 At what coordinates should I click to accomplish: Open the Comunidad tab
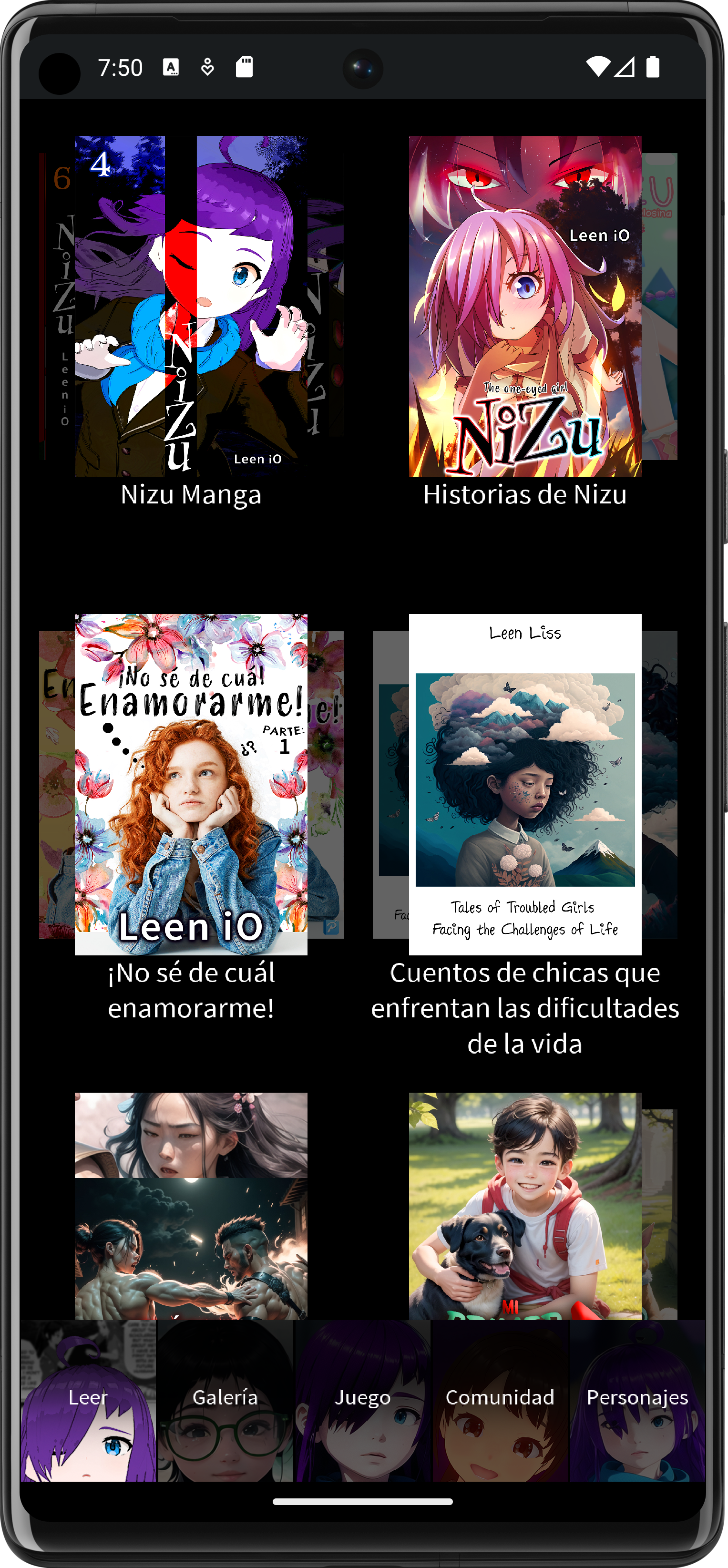click(500, 1400)
